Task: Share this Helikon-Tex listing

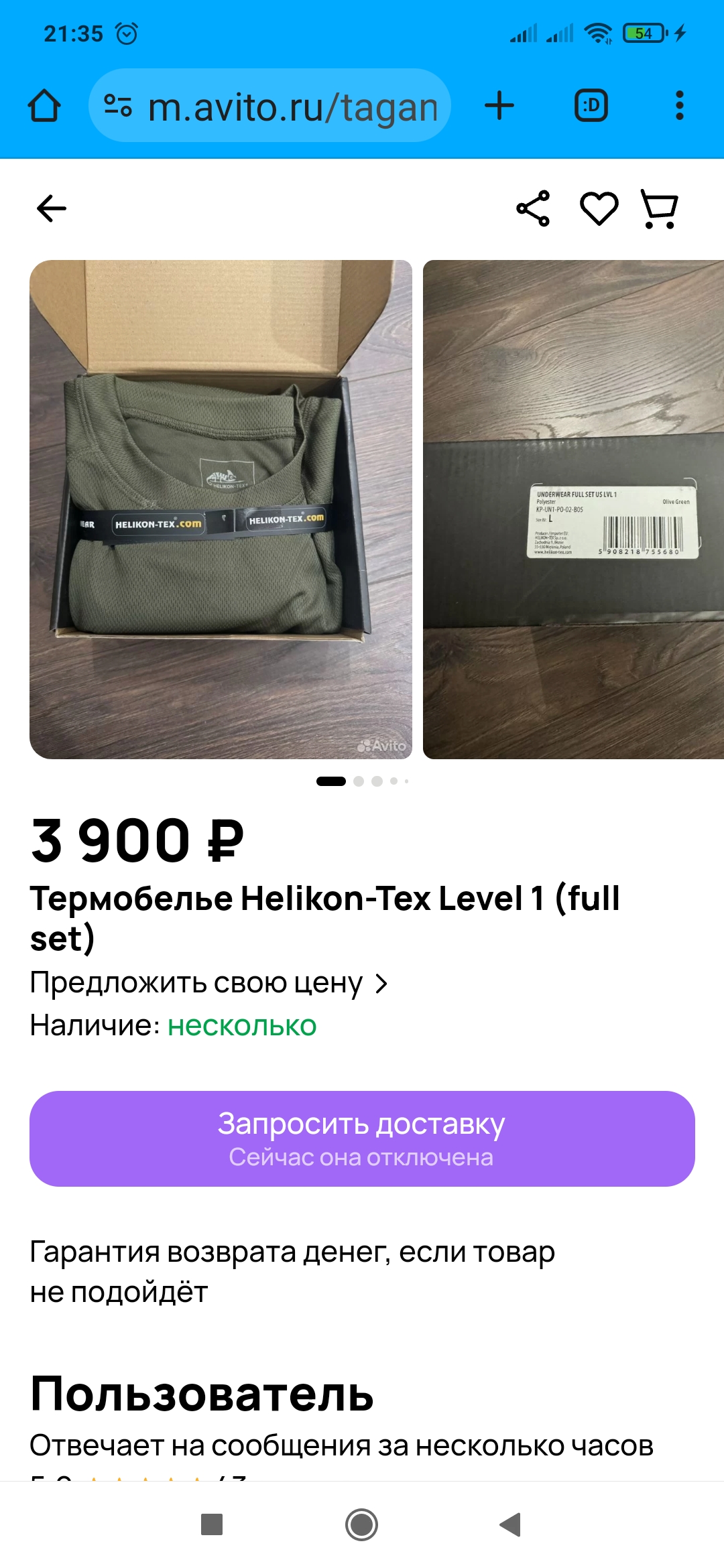Action: click(534, 208)
